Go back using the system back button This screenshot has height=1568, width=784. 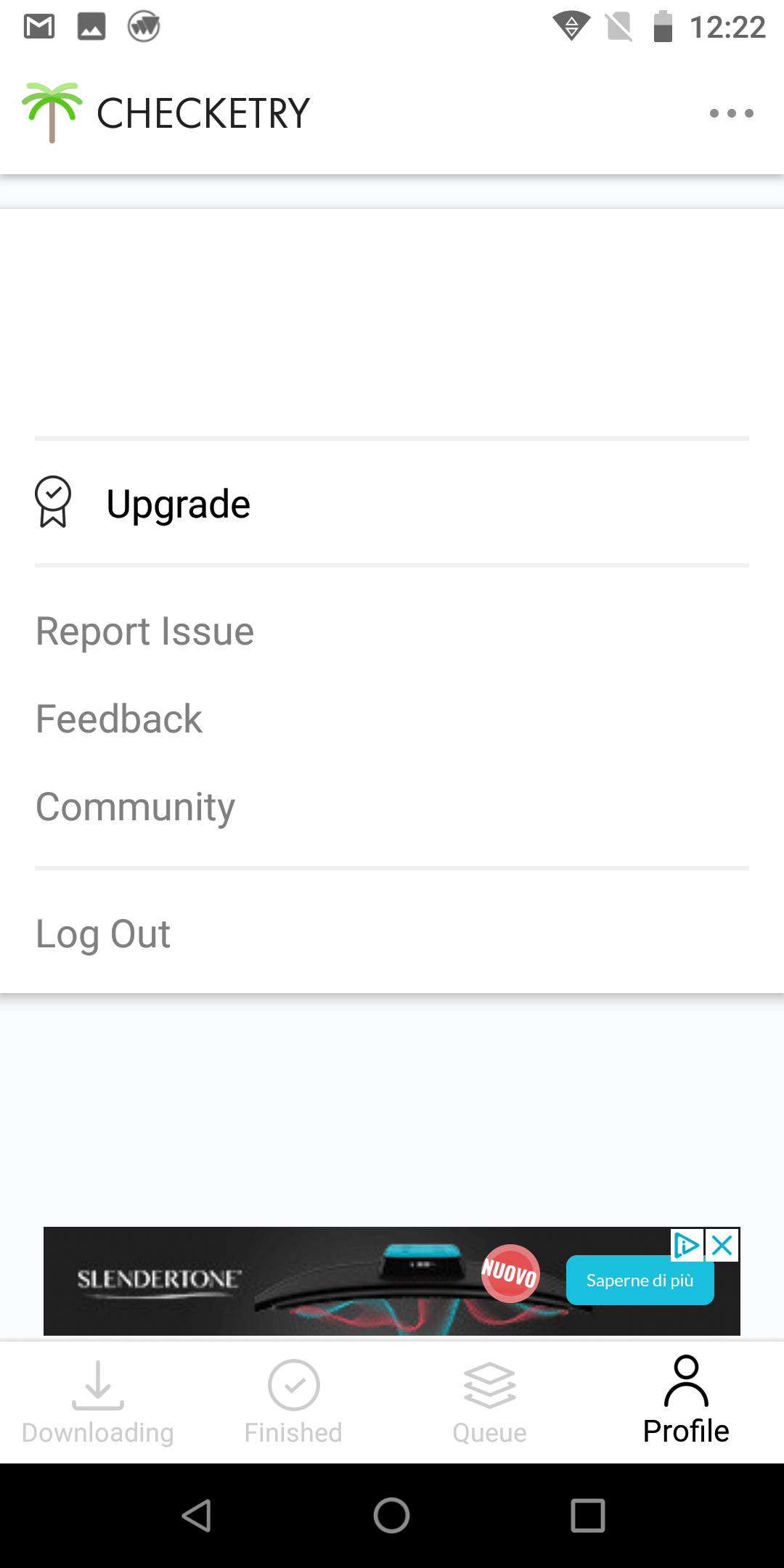point(196,1516)
